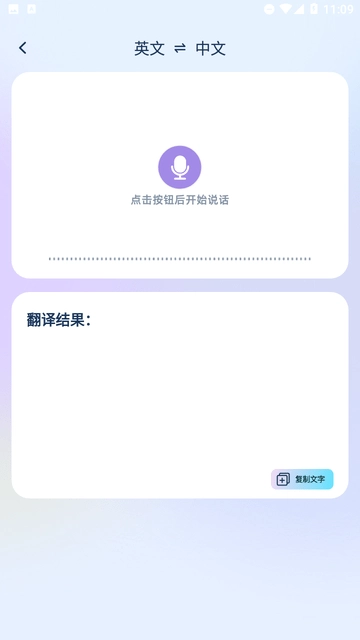
Task: Select 英文 source language
Action: click(x=150, y=49)
